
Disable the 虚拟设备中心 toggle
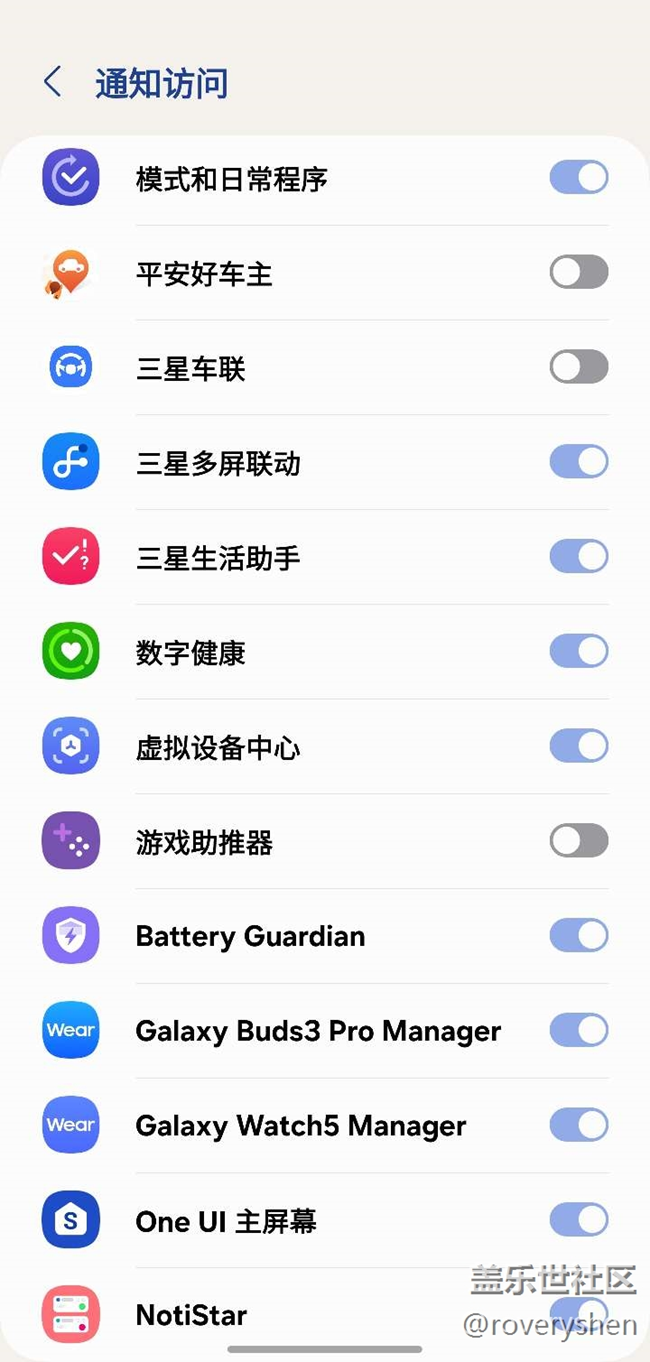[578, 746]
